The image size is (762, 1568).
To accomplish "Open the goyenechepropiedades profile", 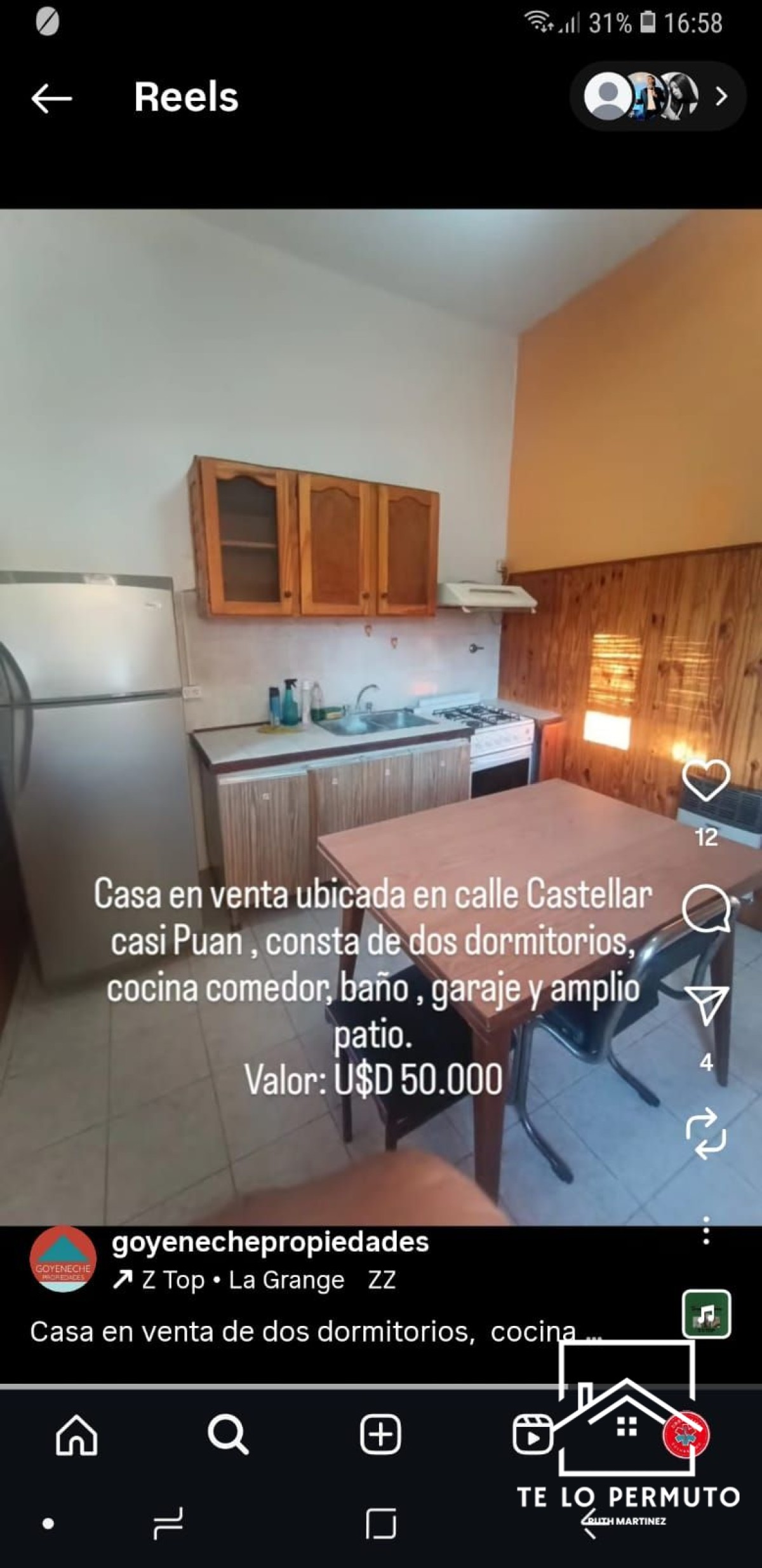I will coord(270,1241).
